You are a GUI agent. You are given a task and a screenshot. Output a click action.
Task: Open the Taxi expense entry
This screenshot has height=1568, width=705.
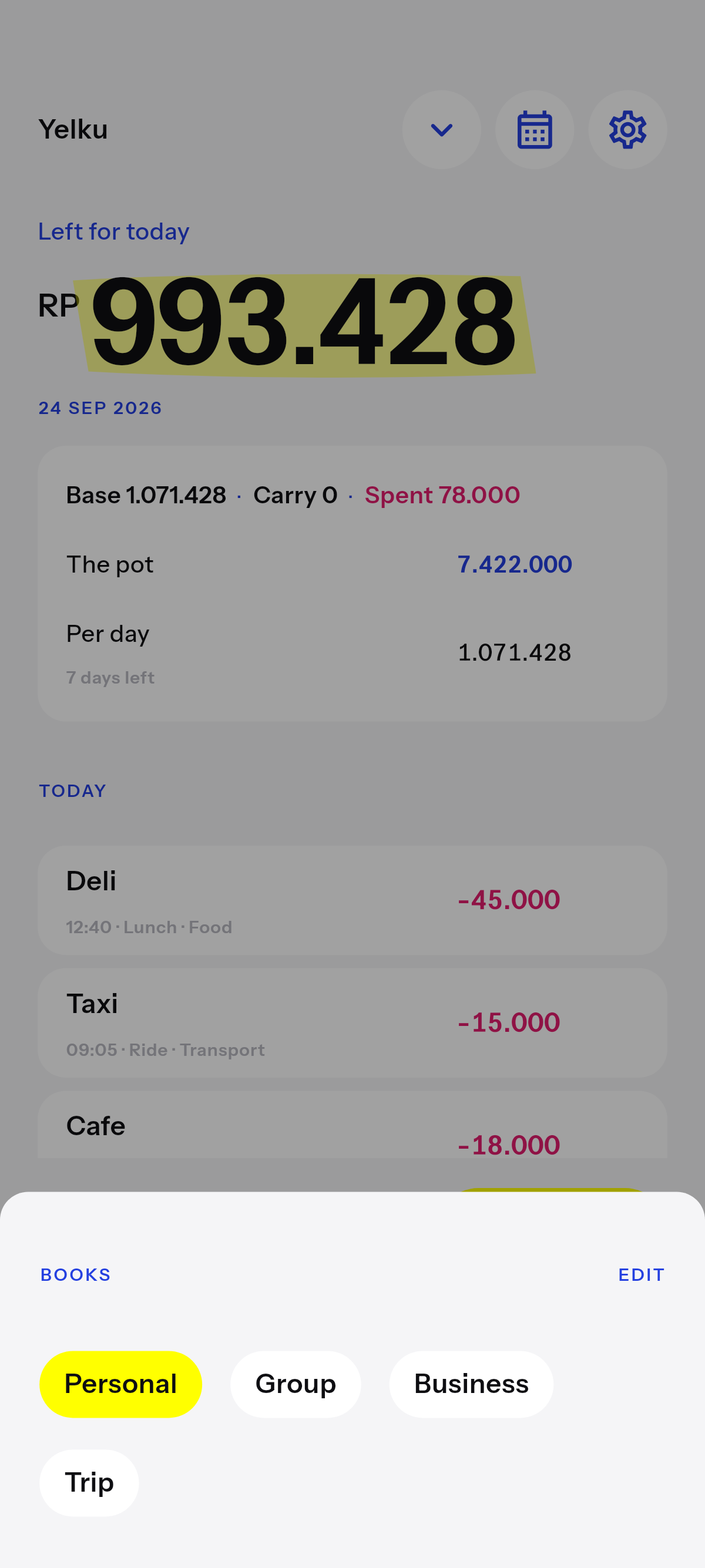coord(352,1022)
